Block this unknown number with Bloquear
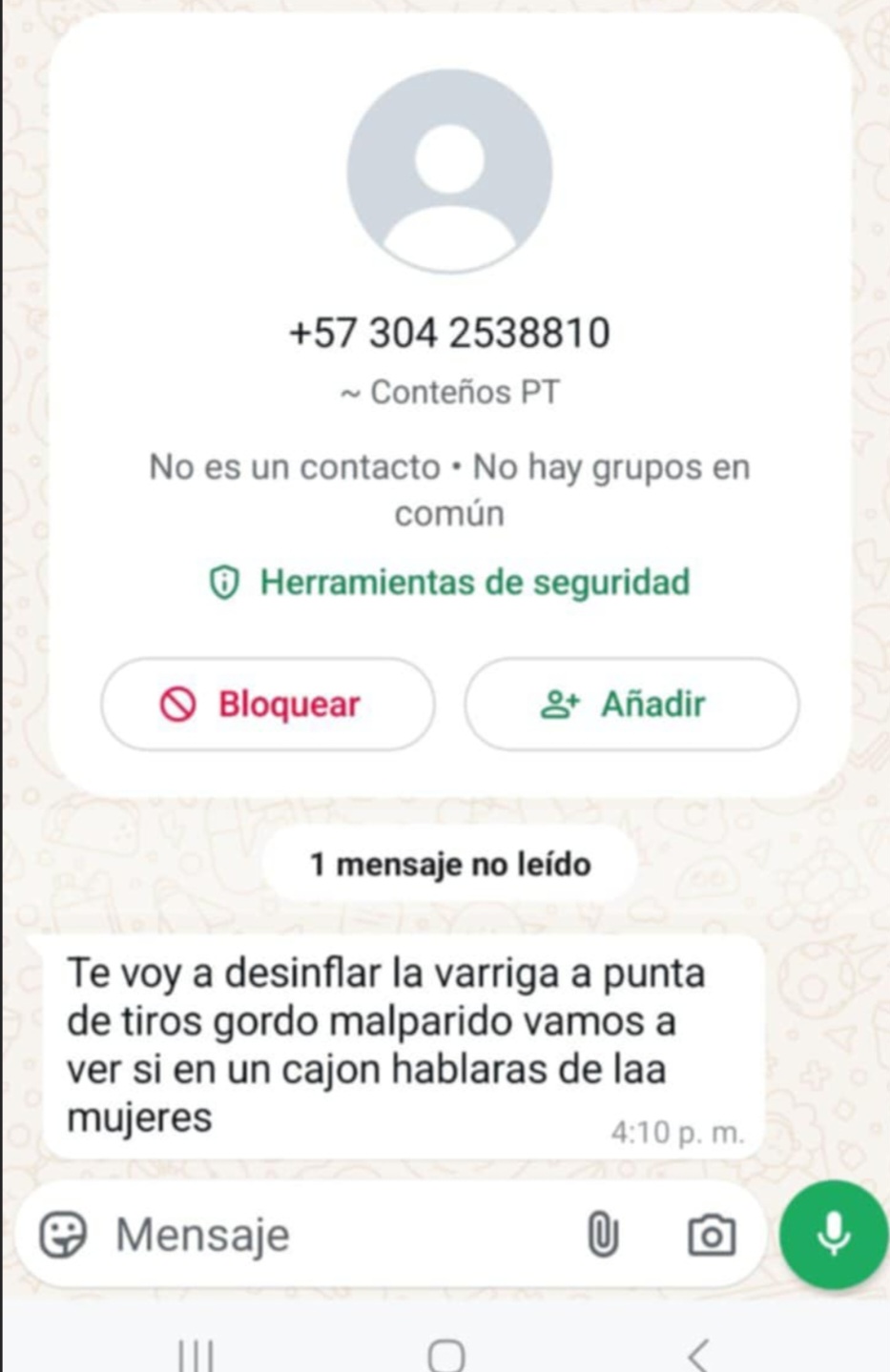This screenshot has width=890, height=1372. [268, 705]
